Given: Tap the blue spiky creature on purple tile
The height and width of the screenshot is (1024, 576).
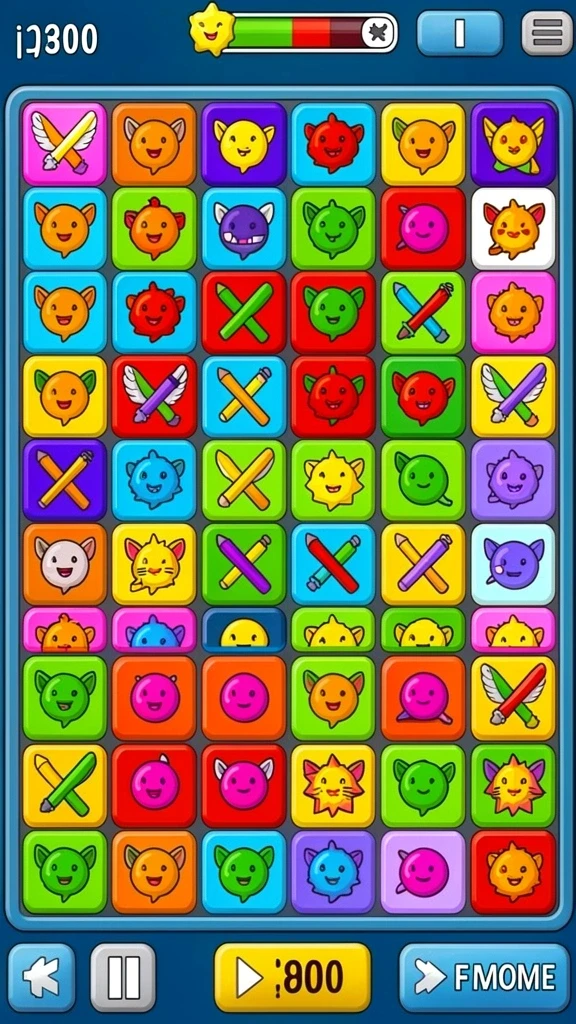Looking at the screenshot, I should [x=333, y=872].
